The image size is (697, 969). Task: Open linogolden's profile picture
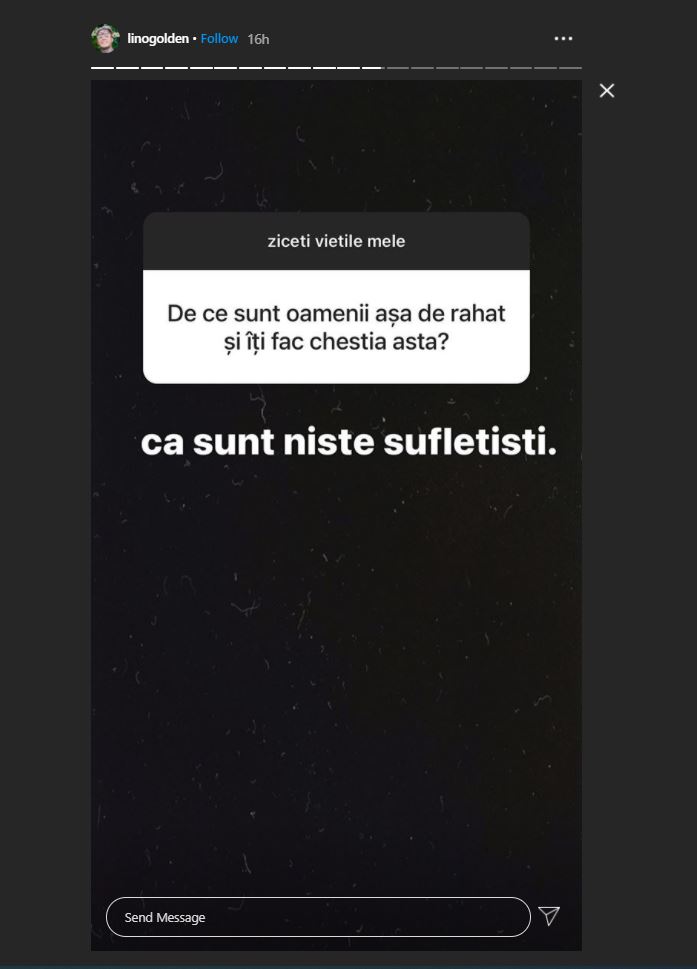(105, 38)
